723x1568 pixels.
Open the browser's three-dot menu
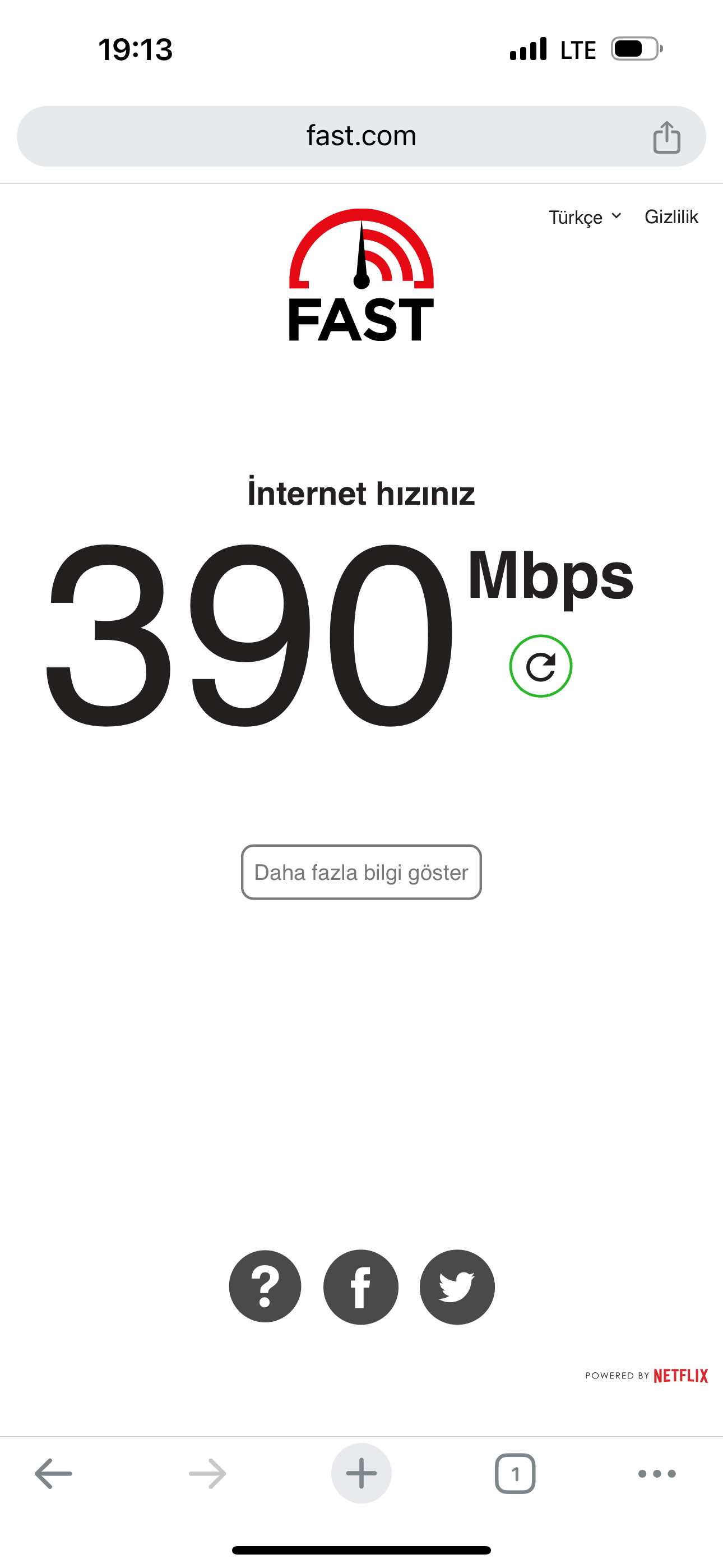click(657, 1474)
